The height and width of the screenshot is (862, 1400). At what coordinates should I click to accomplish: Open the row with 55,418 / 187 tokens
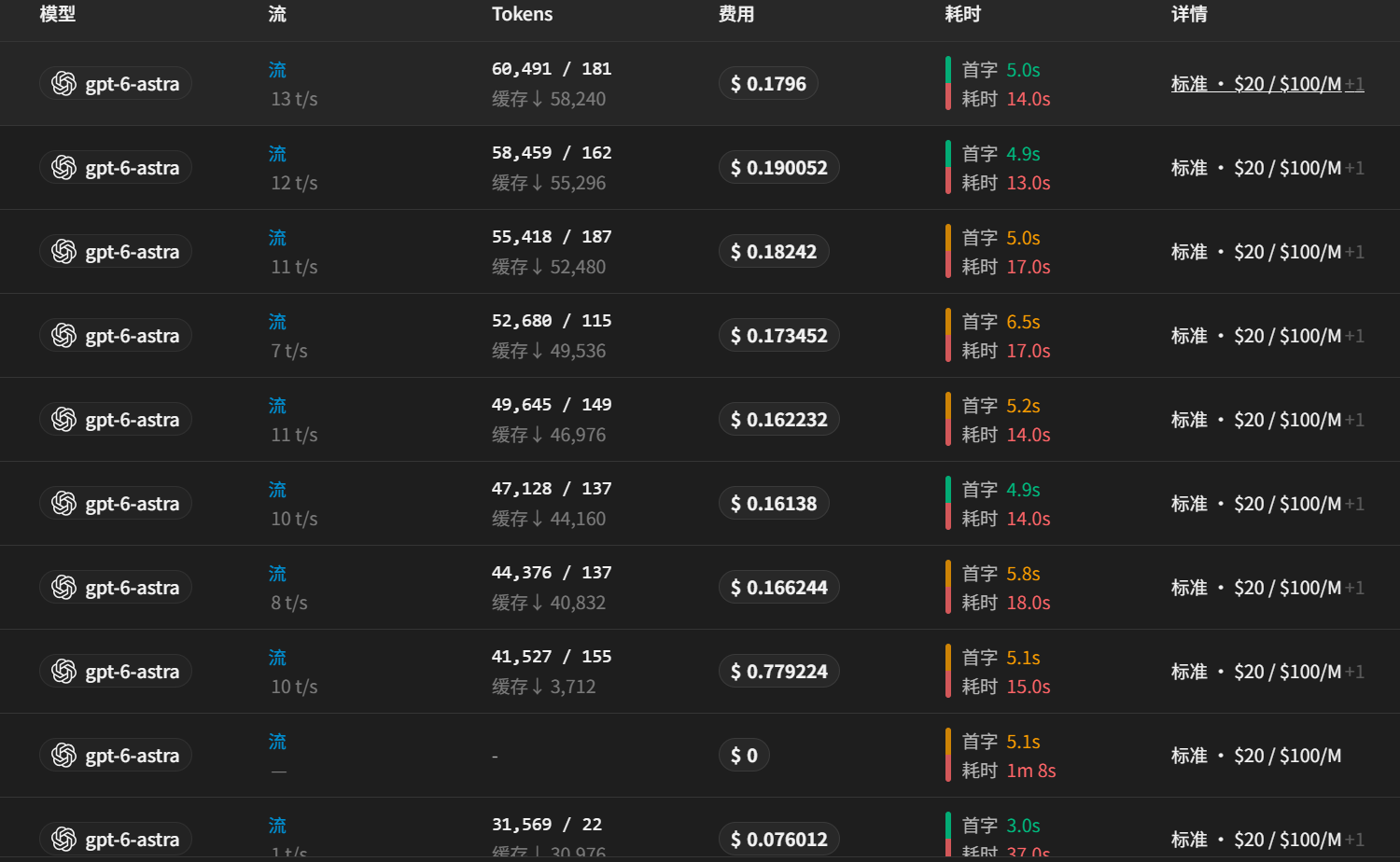point(700,252)
